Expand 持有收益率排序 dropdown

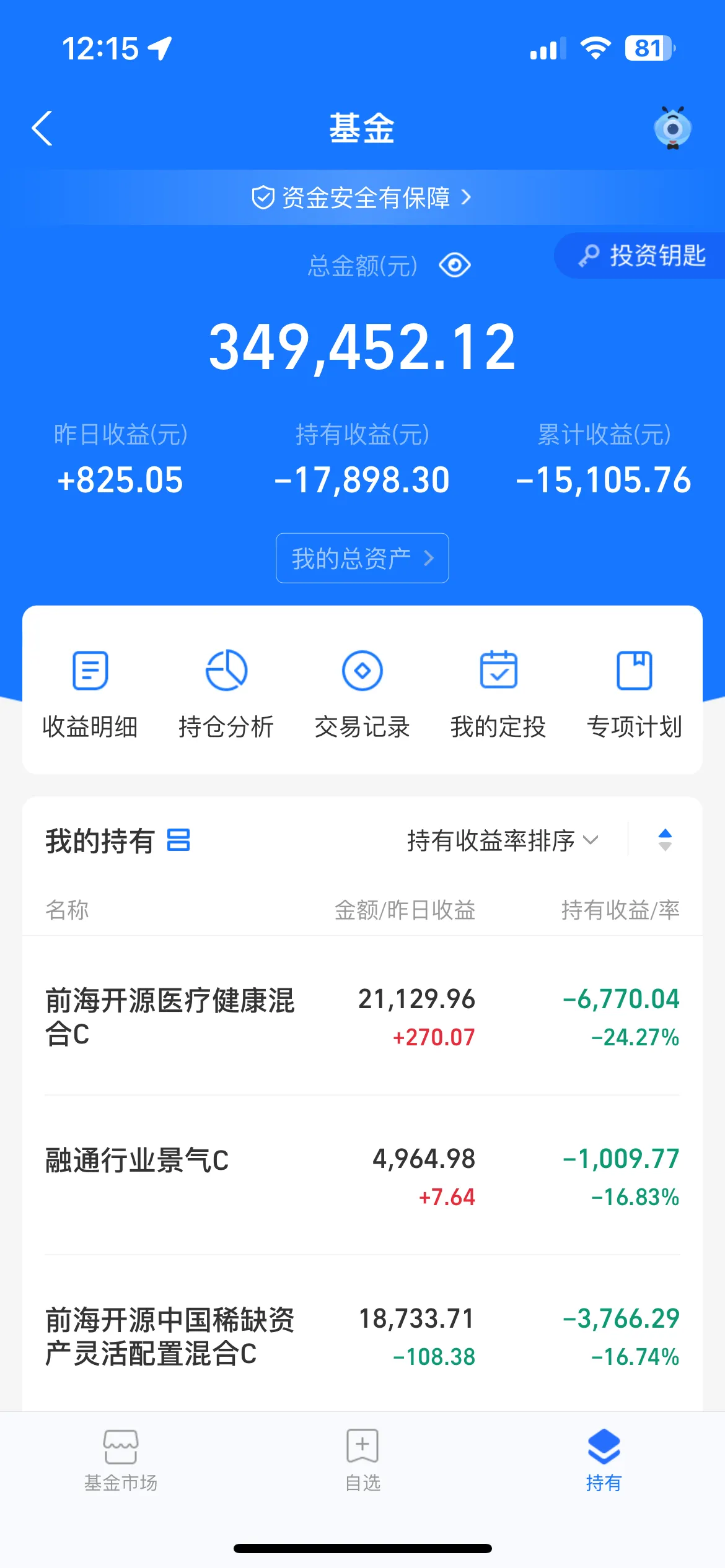coord(502,840)
